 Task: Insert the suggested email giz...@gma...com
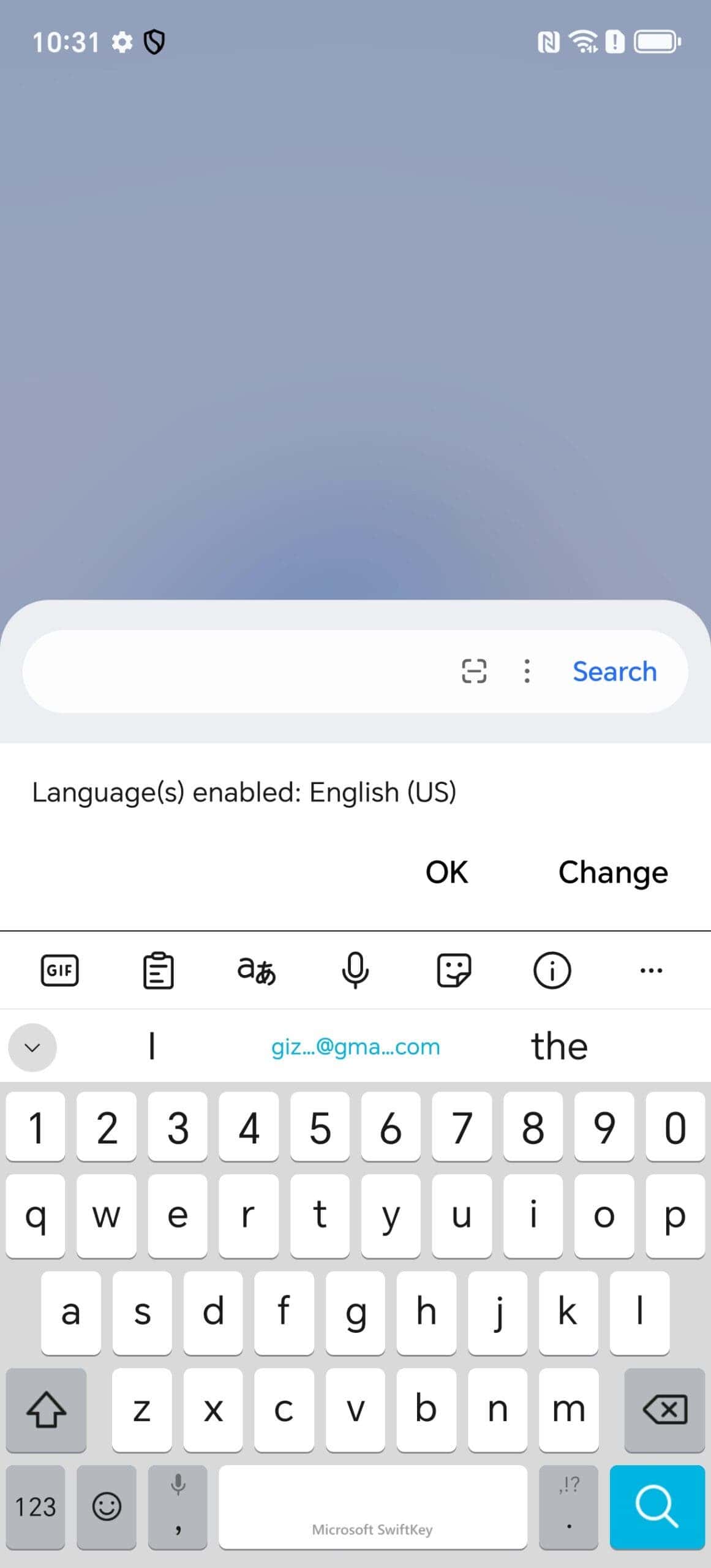(x=356, y=1046)
